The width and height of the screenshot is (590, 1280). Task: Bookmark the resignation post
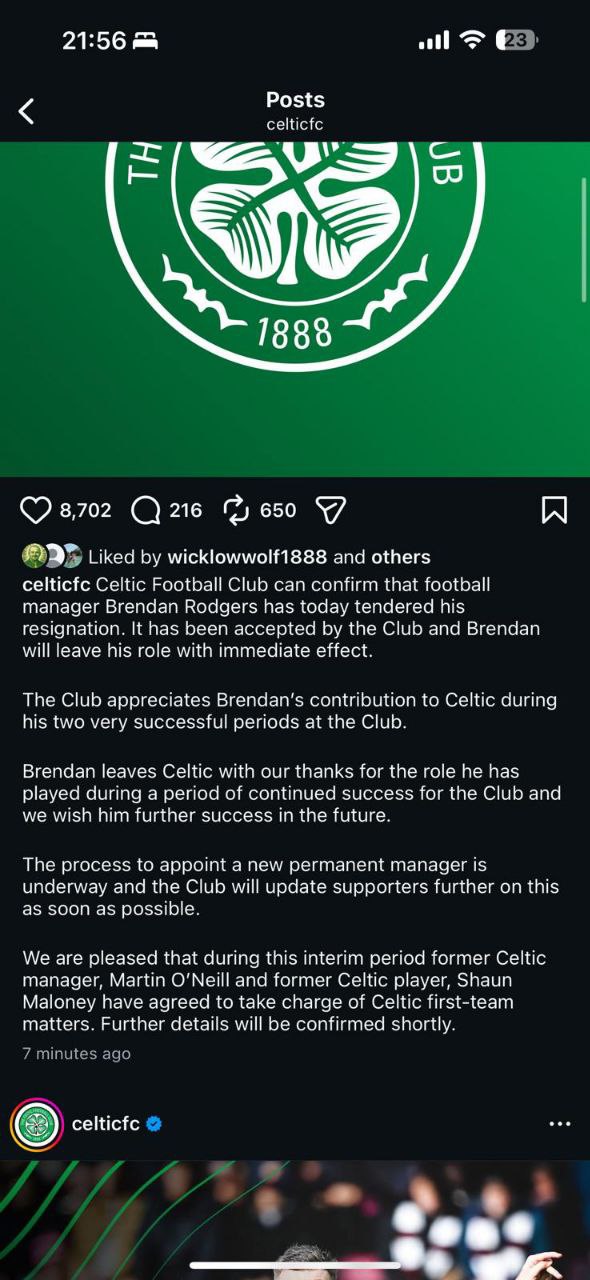[554, 510]
